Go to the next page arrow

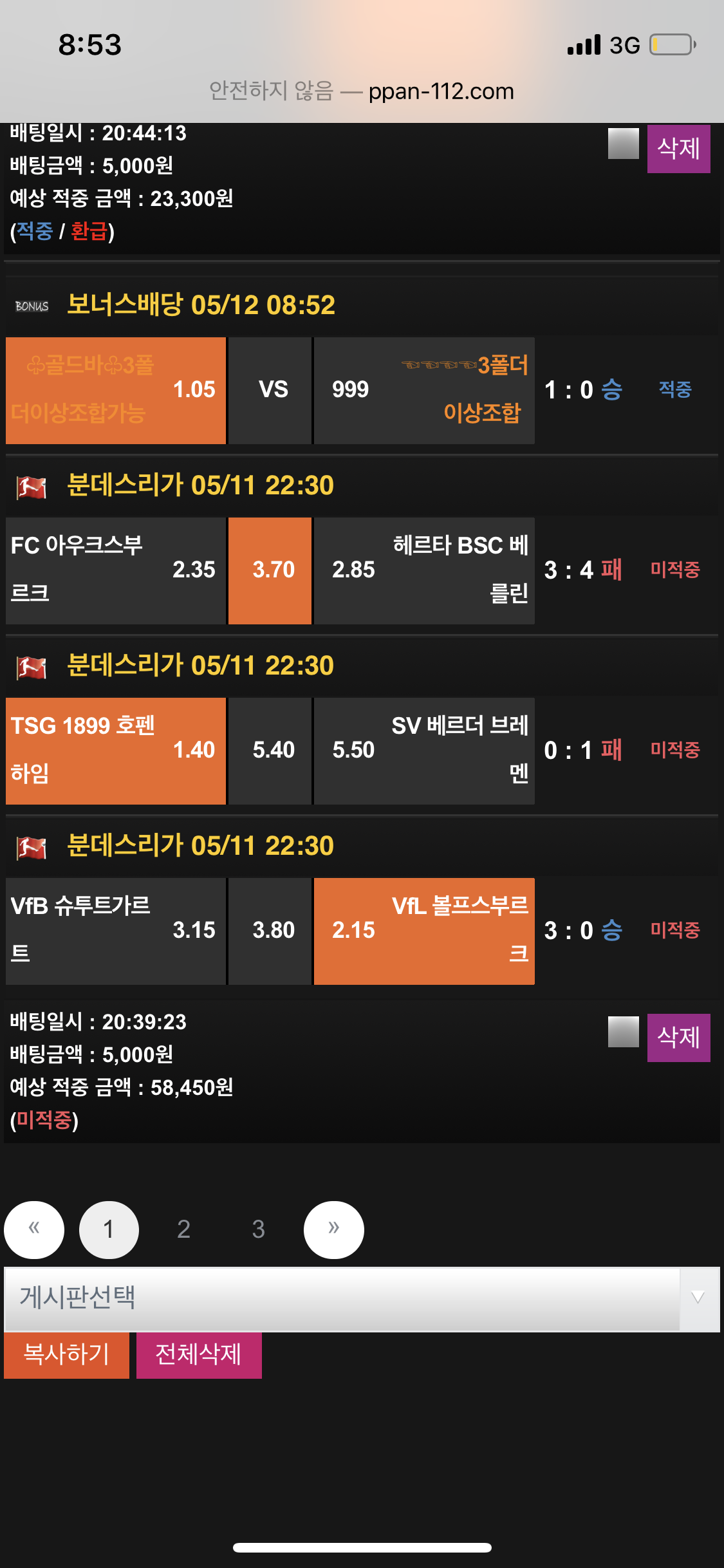[x=333, y=1229]
